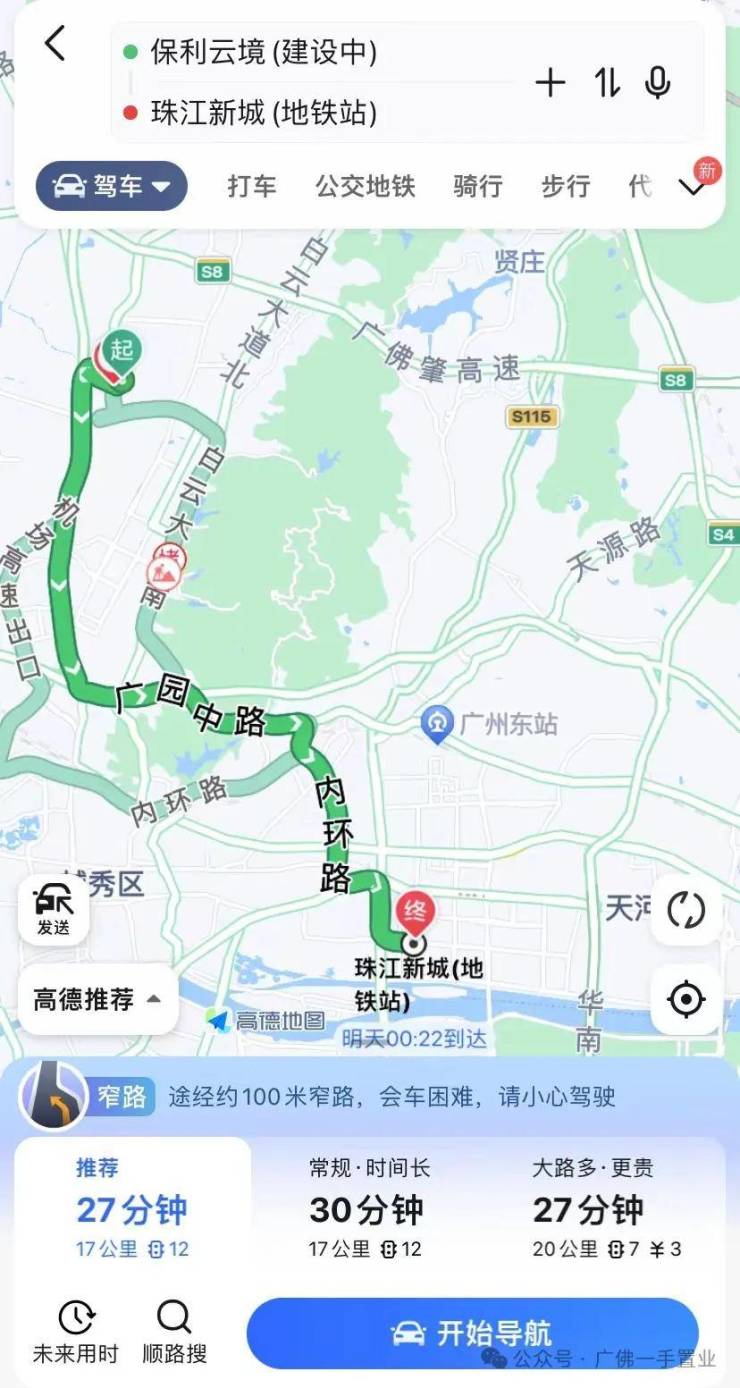Image resolution: width=740 pixels, height=1388 pixels.
Task: Send route to car via 发送
Action: (53, 910)
